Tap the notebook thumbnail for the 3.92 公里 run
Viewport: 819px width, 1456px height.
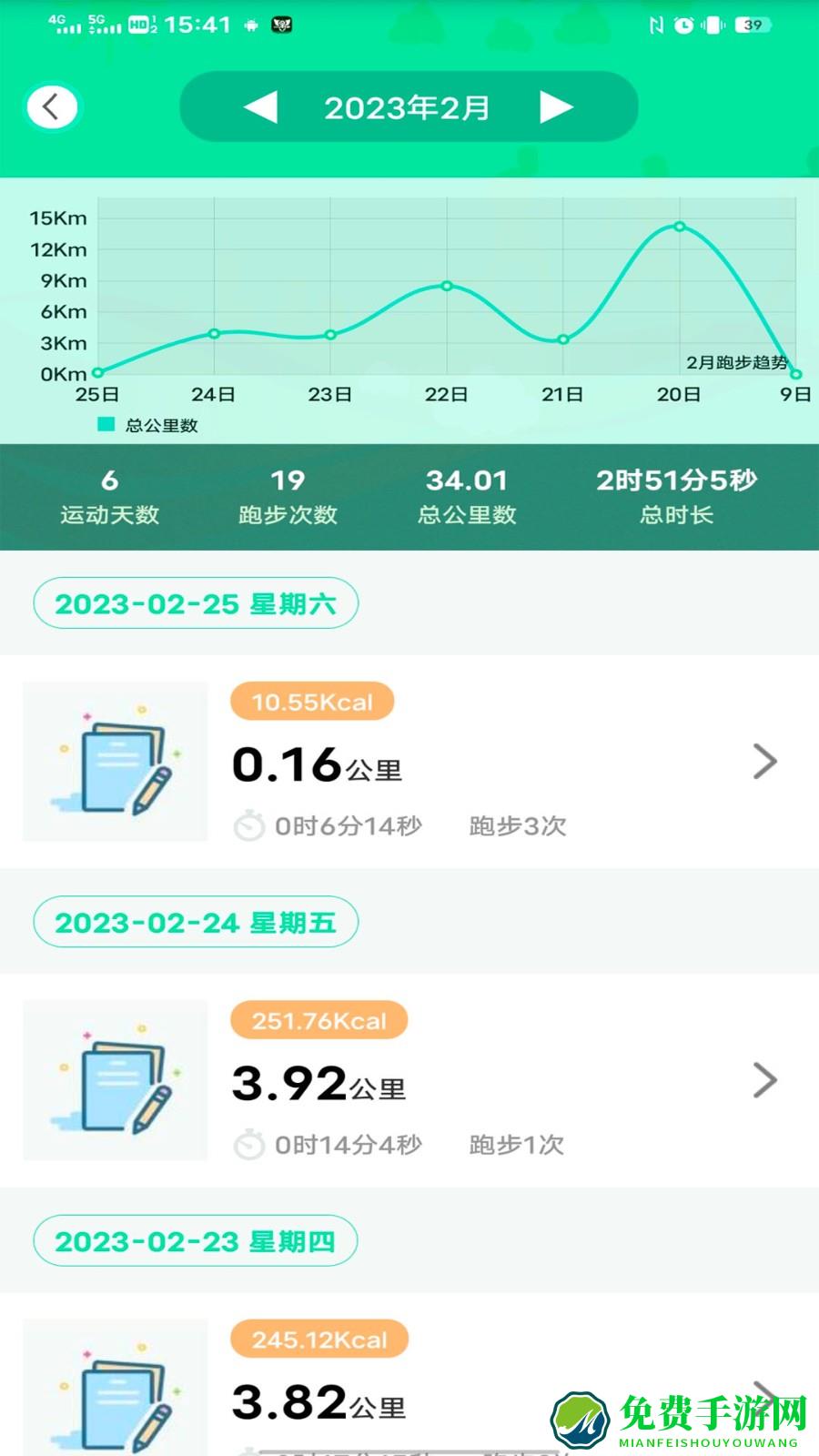point(115,1081)
